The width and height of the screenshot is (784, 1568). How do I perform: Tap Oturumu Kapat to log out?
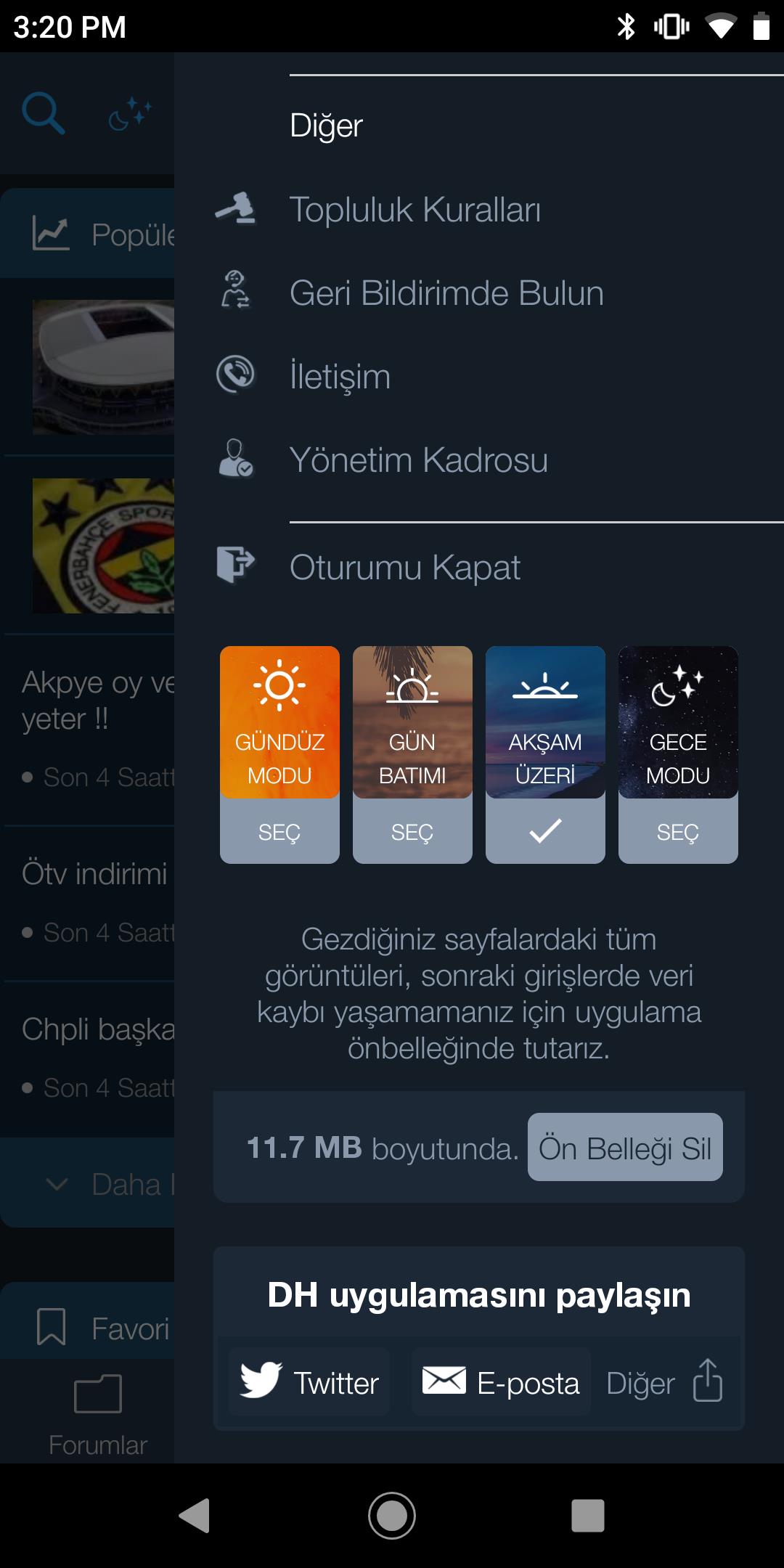pyautogui.click(x=404, y=567)
